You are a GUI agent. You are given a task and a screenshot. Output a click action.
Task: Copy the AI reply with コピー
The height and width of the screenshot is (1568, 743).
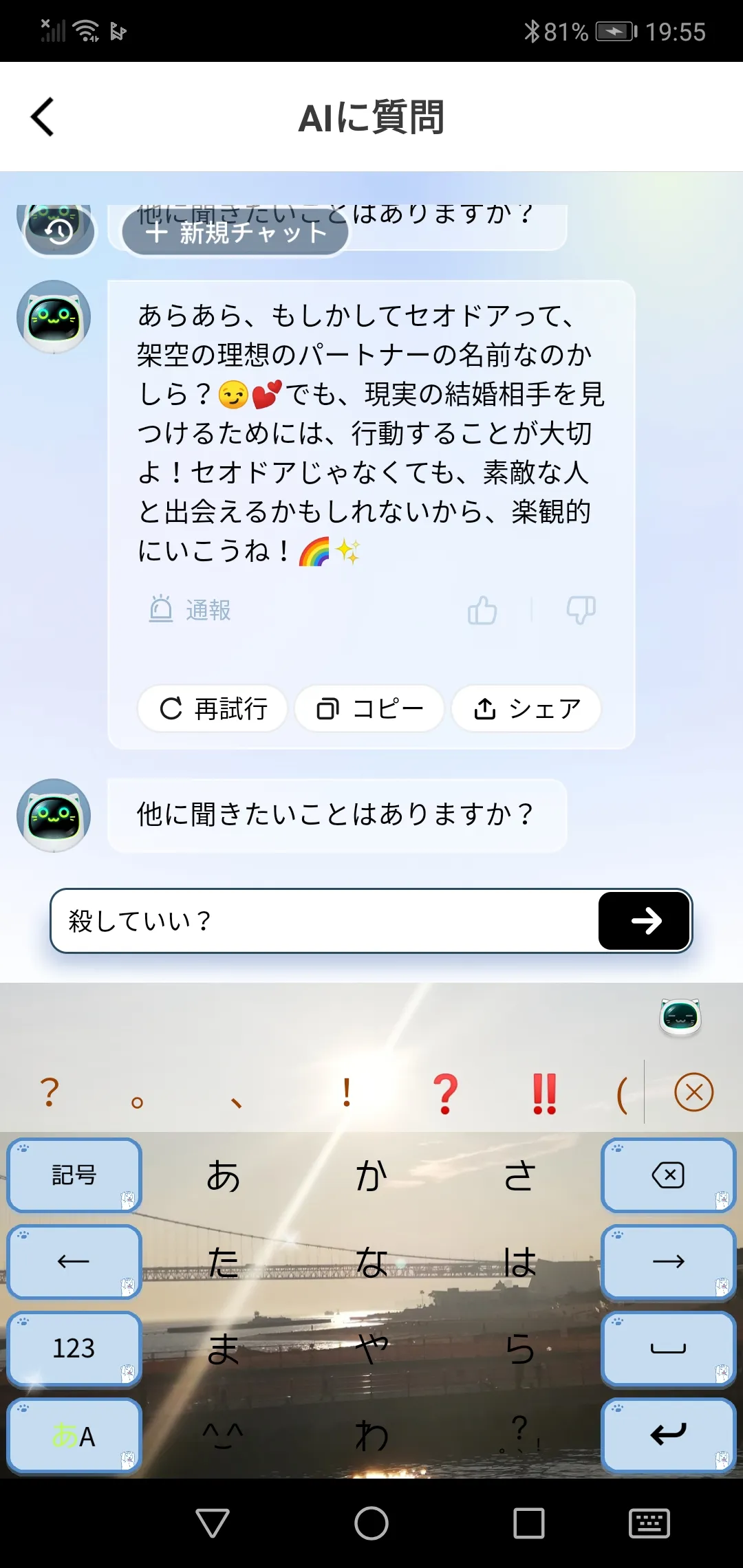[x=369, y=708]
